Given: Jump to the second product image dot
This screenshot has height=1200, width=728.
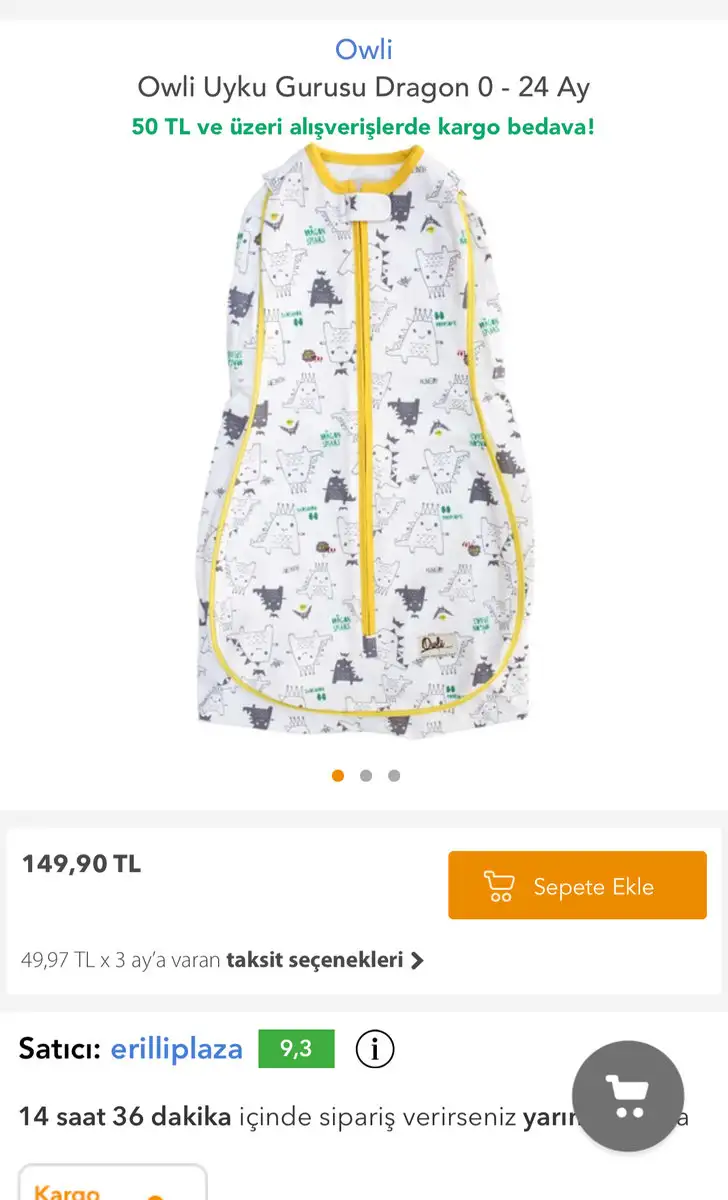Looking at the screenshot, I should click(366, 775).
